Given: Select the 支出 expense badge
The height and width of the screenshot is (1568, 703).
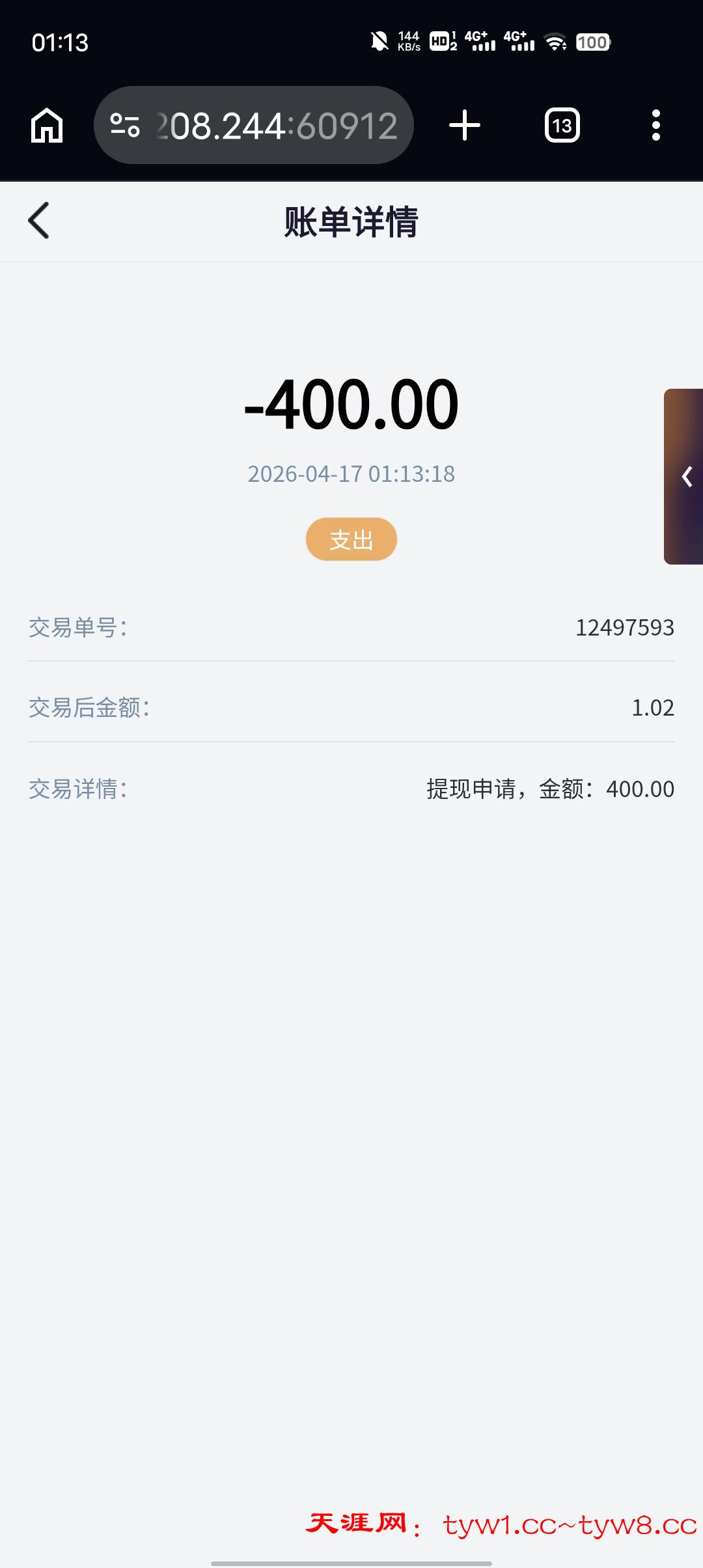Looking at the screenshot, I should (351, 539).
